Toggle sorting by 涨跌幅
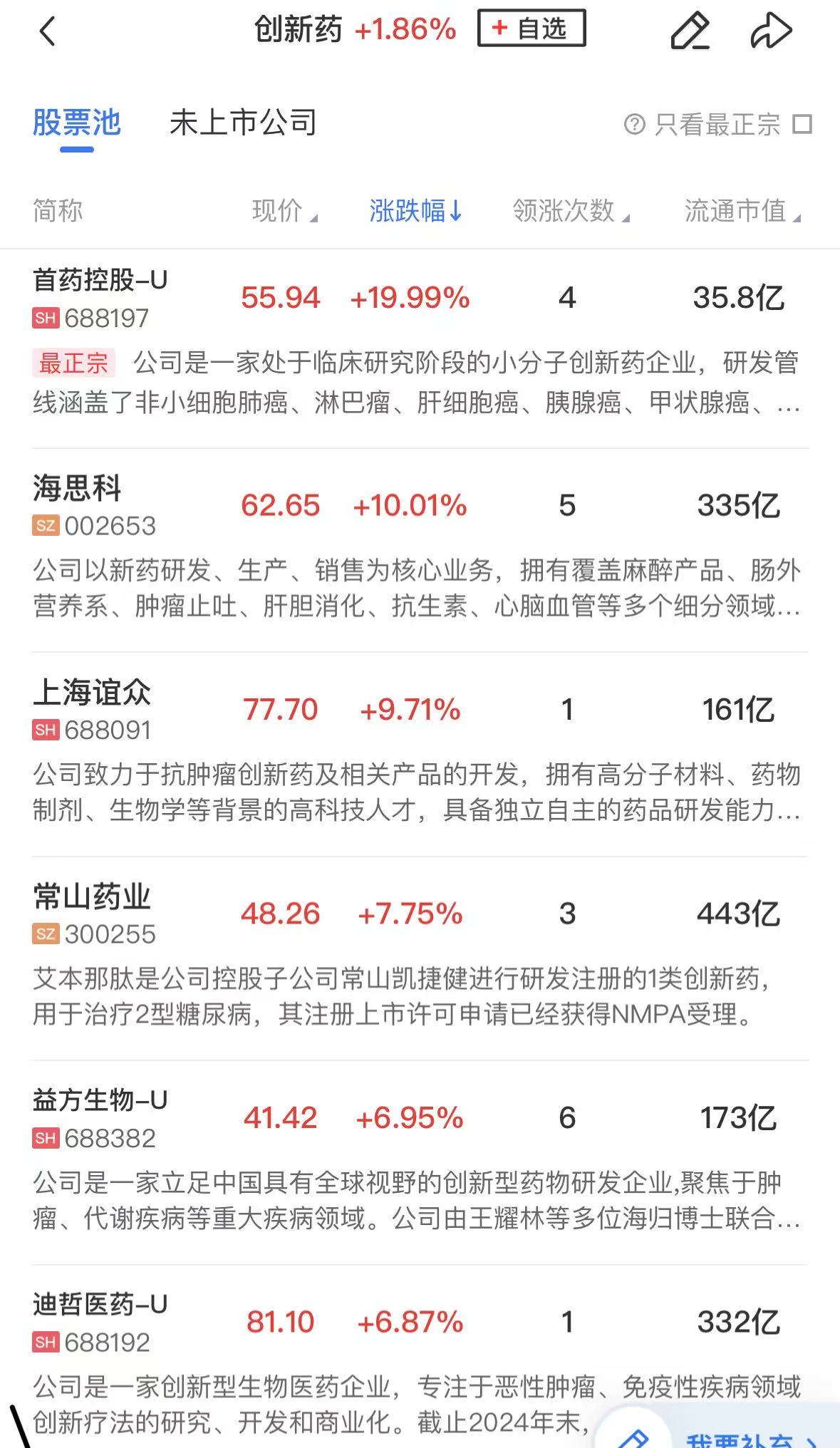The image size is (840, 1448). coord(415,211)
